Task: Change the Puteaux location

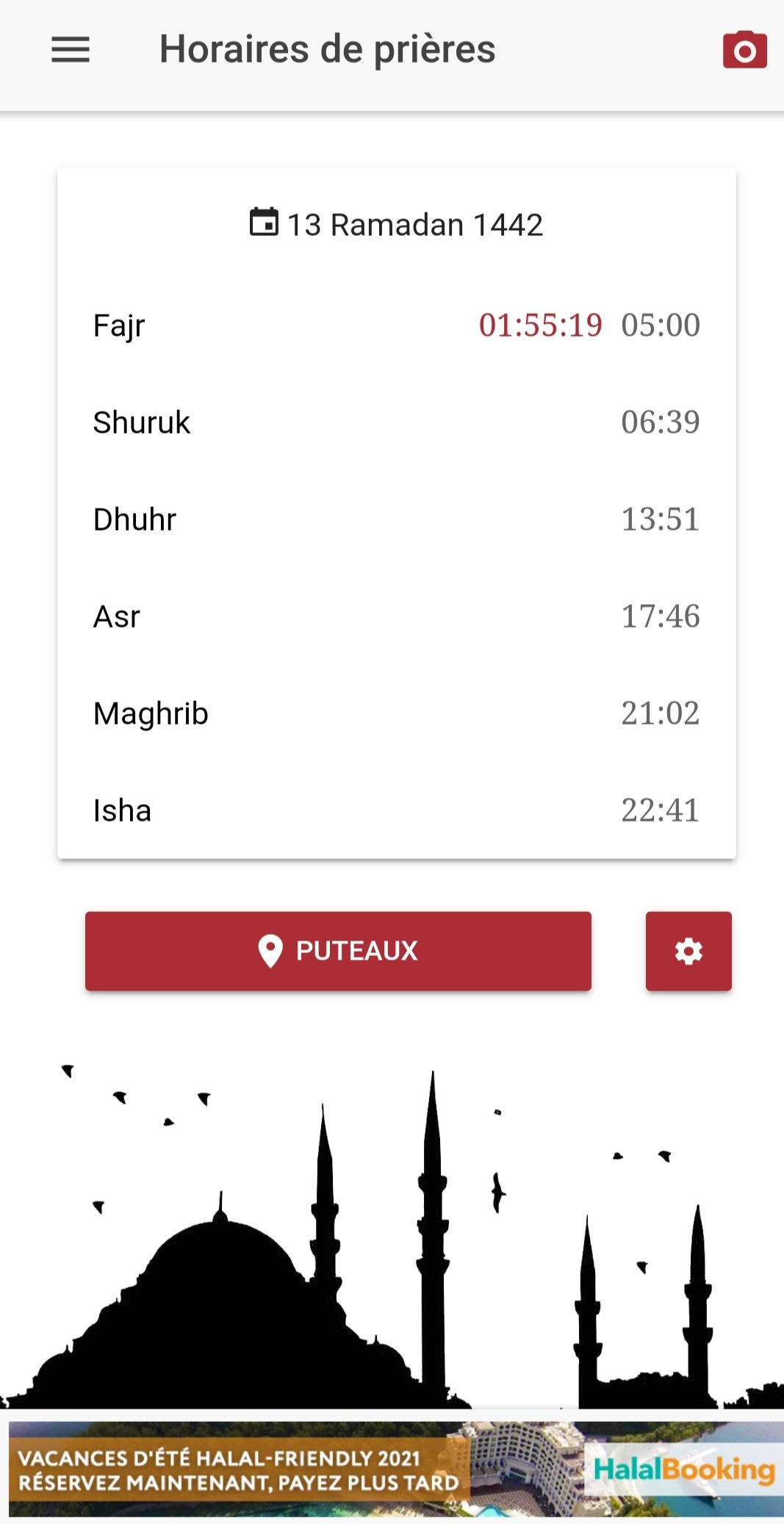Action: pyautogui.click(x=338, y=951)
